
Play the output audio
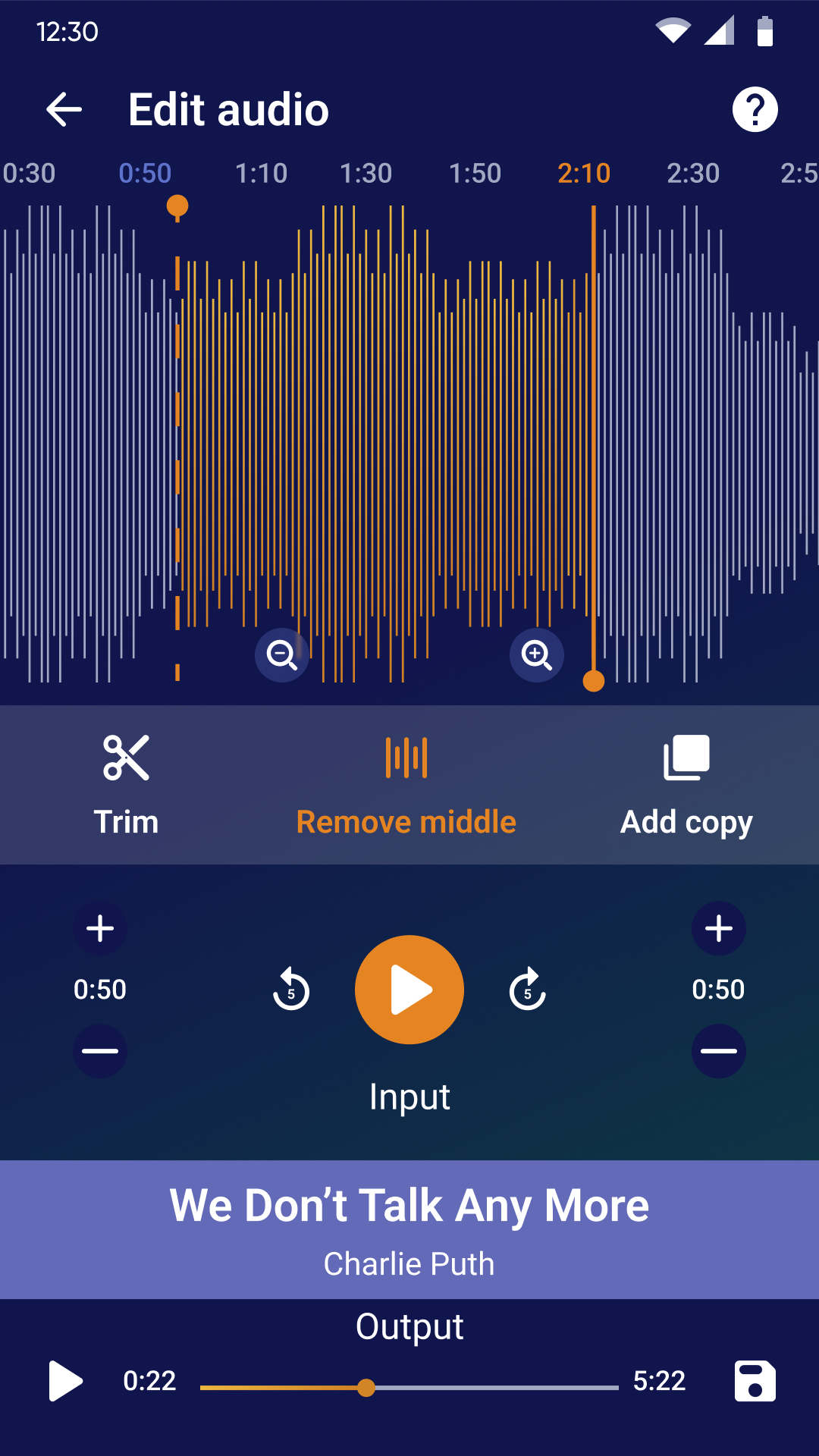[x=66, y=1380]
